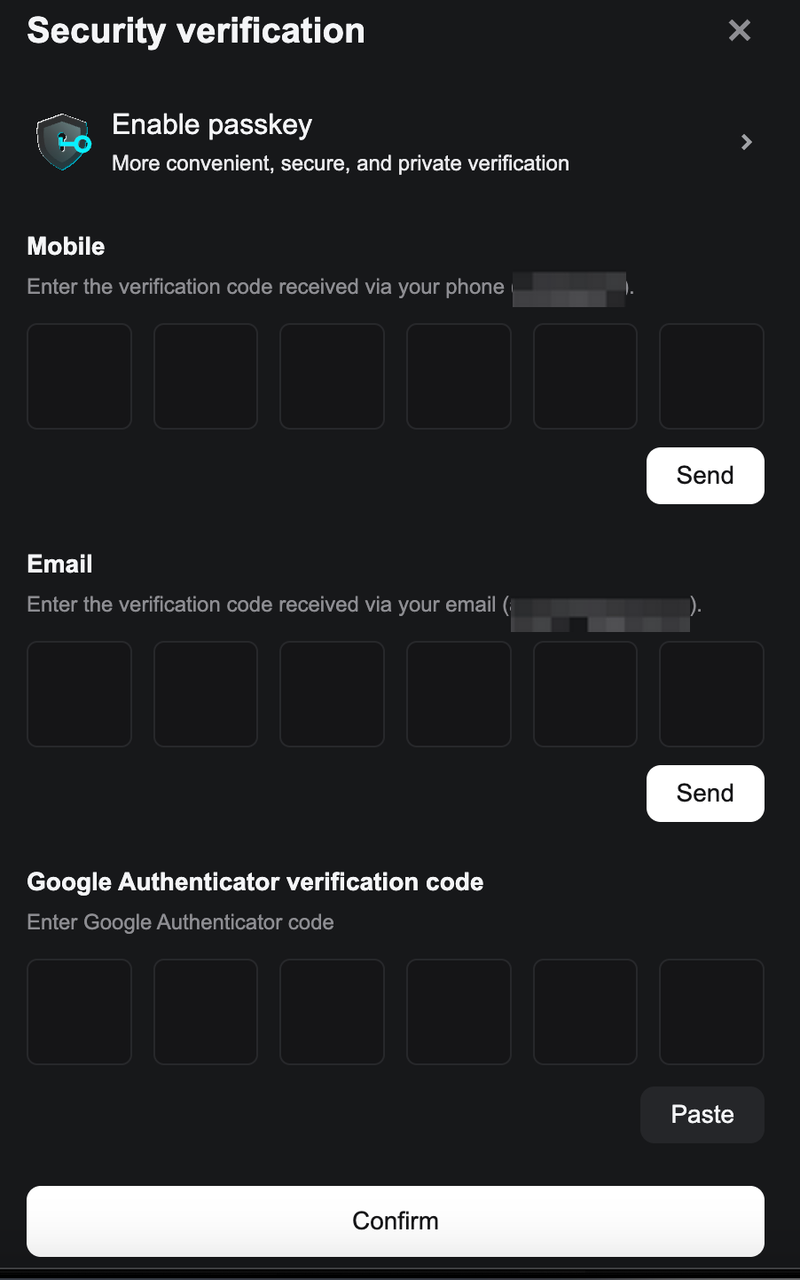Click the fourth Google Authenticator code box
This screenshot has height=1280, width=800.
tap(458, 1011)
